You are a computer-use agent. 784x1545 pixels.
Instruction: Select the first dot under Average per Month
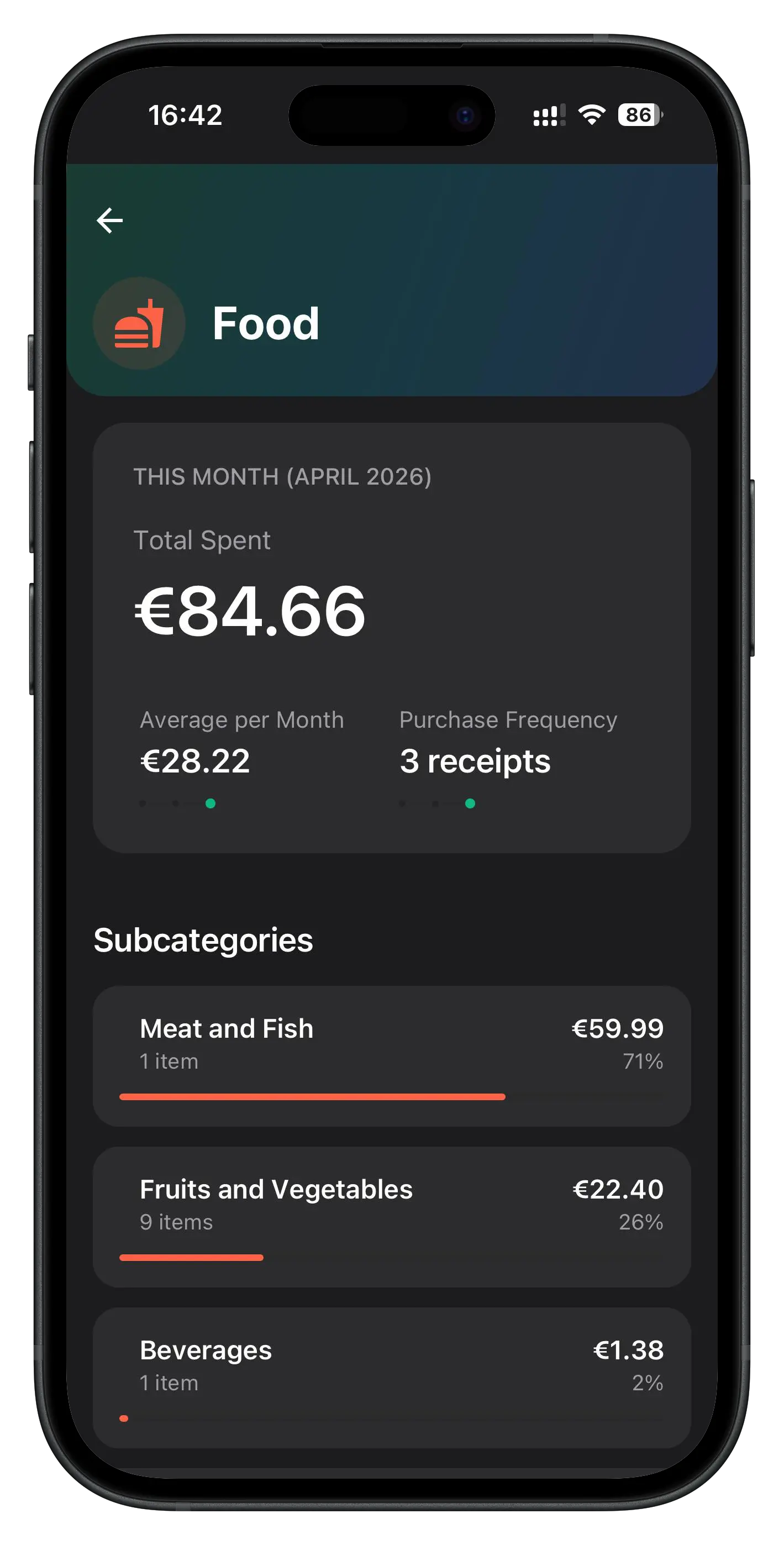[x=142, y=802]
